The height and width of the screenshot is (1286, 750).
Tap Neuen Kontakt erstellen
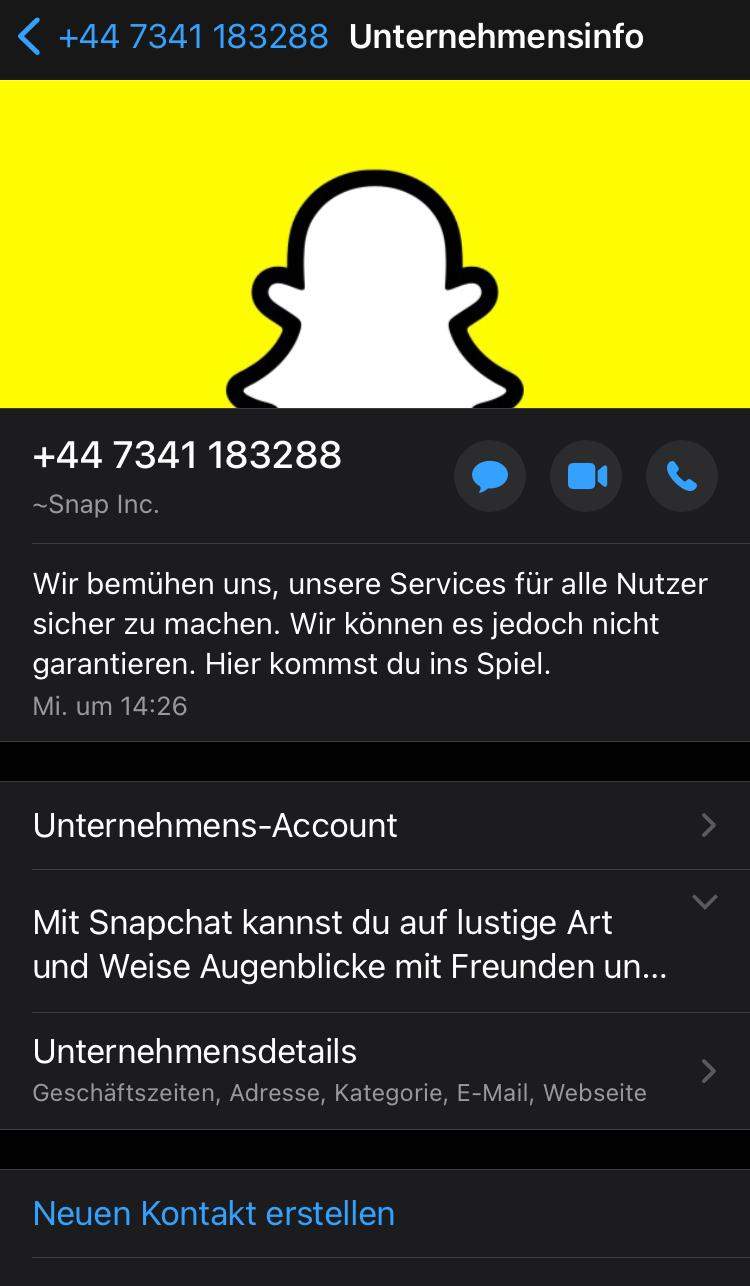[213, 1213]
